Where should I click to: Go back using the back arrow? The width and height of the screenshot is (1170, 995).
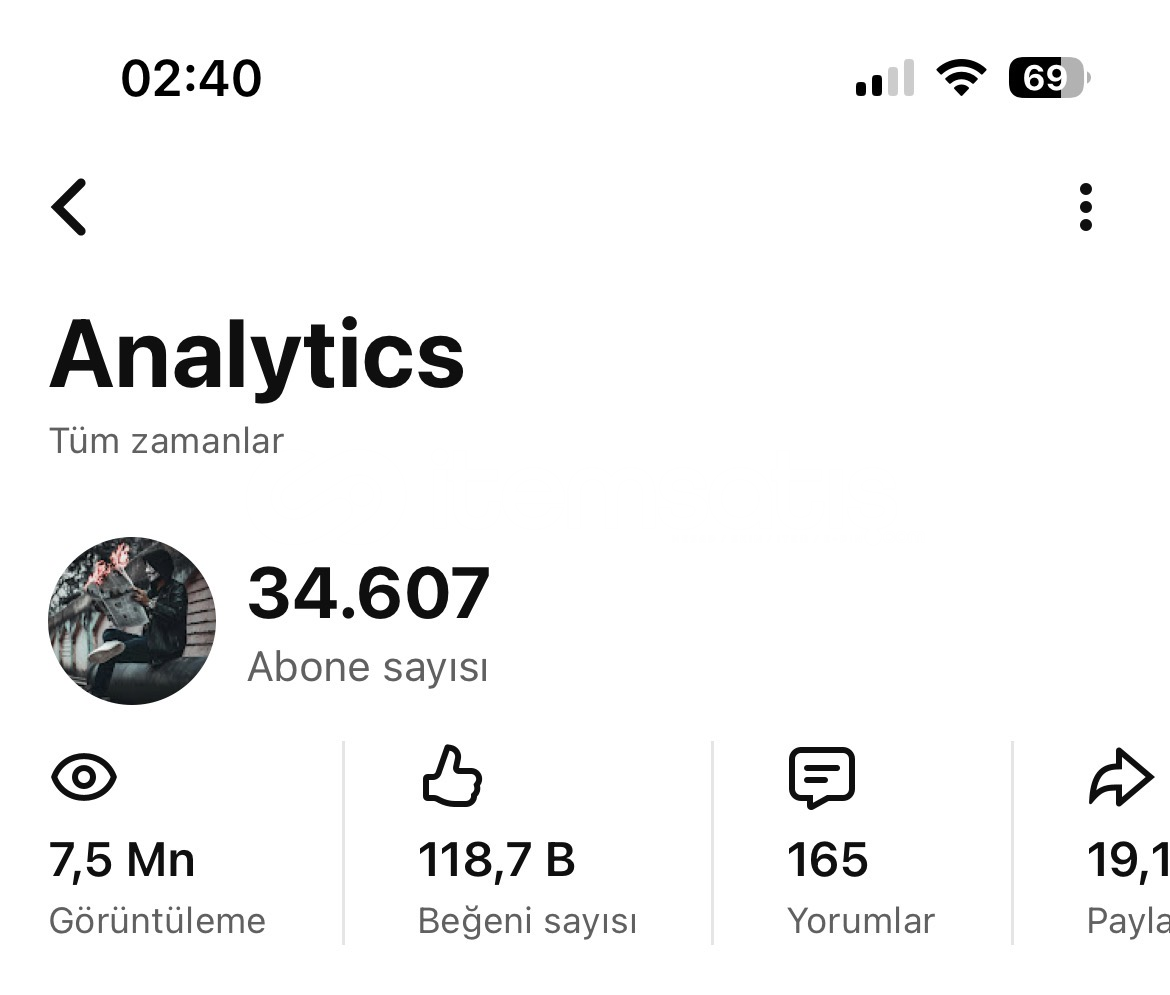(x=69, y=207)
